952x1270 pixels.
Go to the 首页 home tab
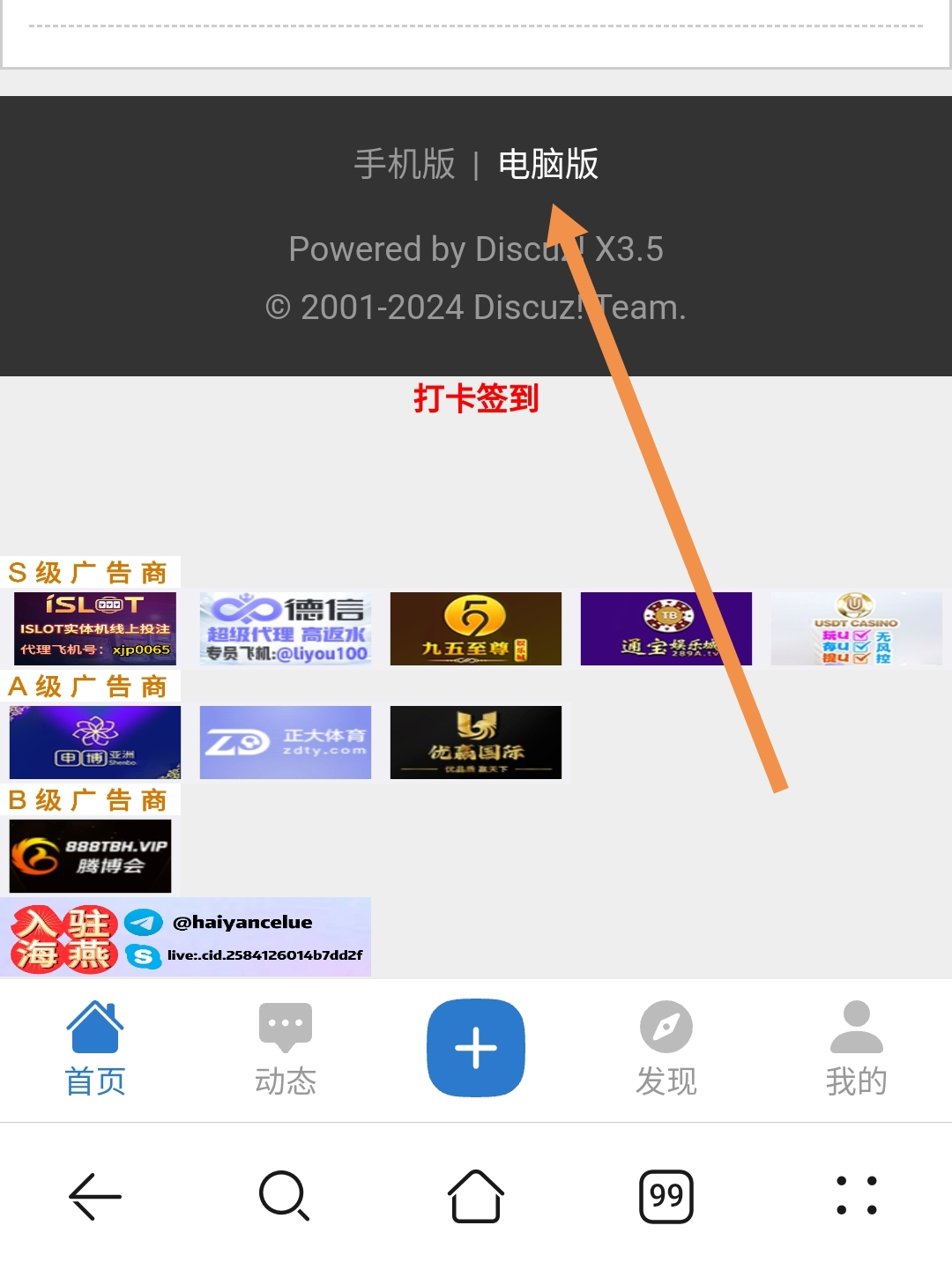95,1049
